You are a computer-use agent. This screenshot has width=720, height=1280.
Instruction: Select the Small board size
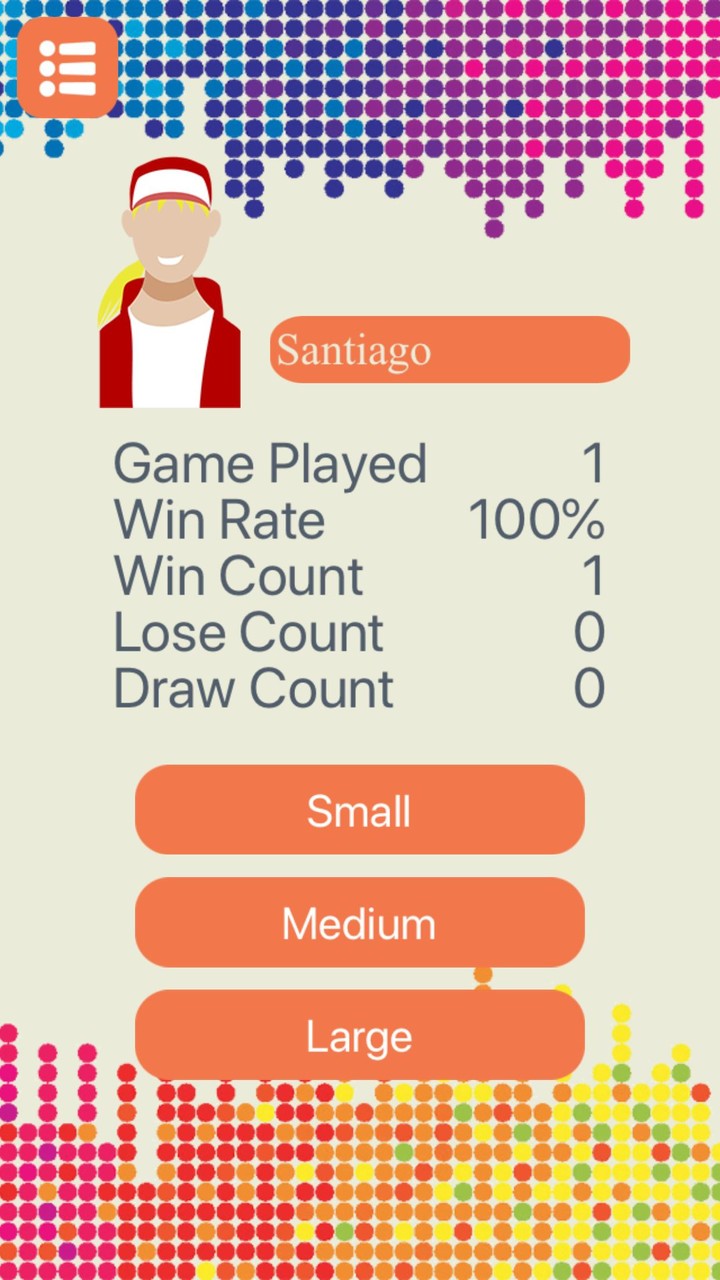(359, 810)
